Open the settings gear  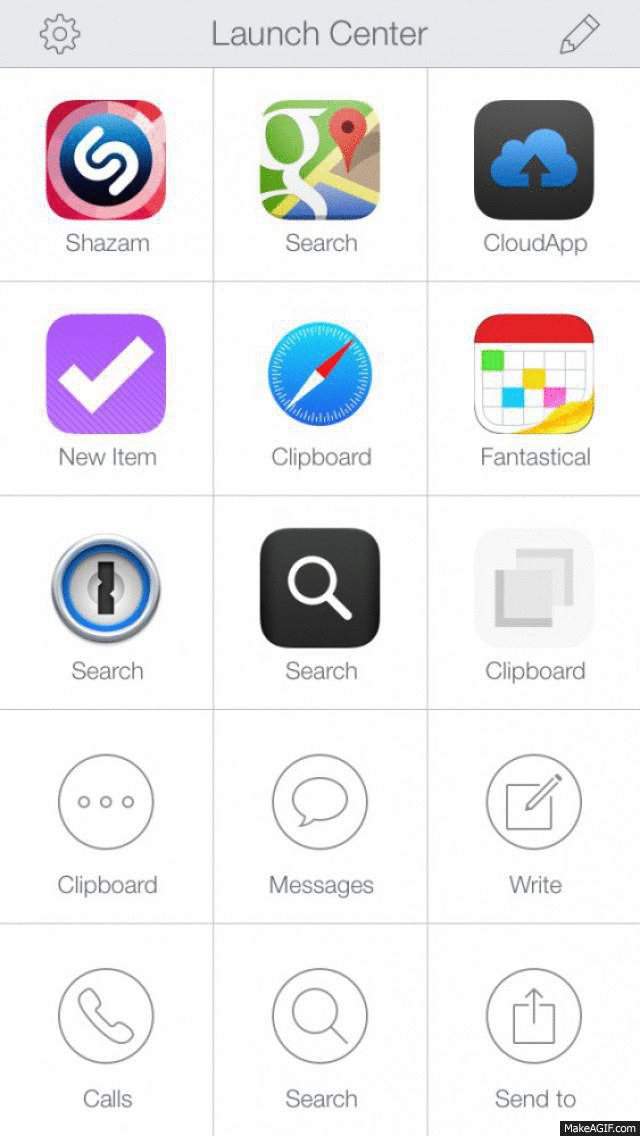click(60, 34)
